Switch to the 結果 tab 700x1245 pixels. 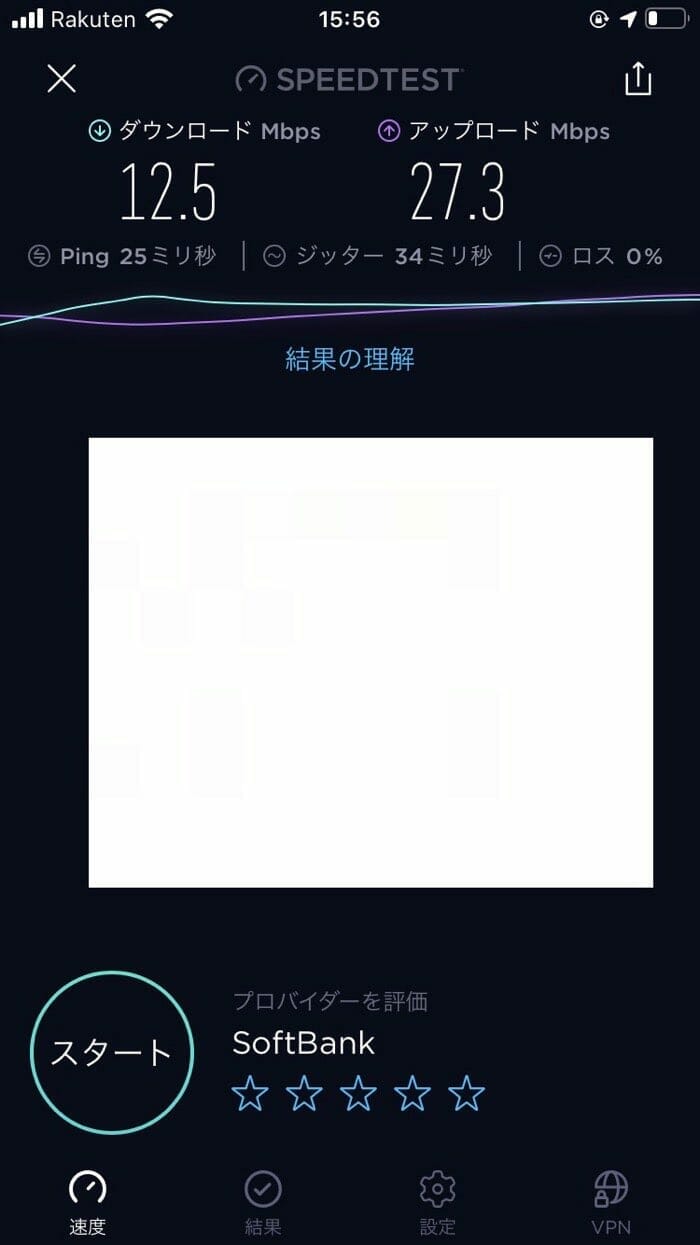coord(263,1203)
